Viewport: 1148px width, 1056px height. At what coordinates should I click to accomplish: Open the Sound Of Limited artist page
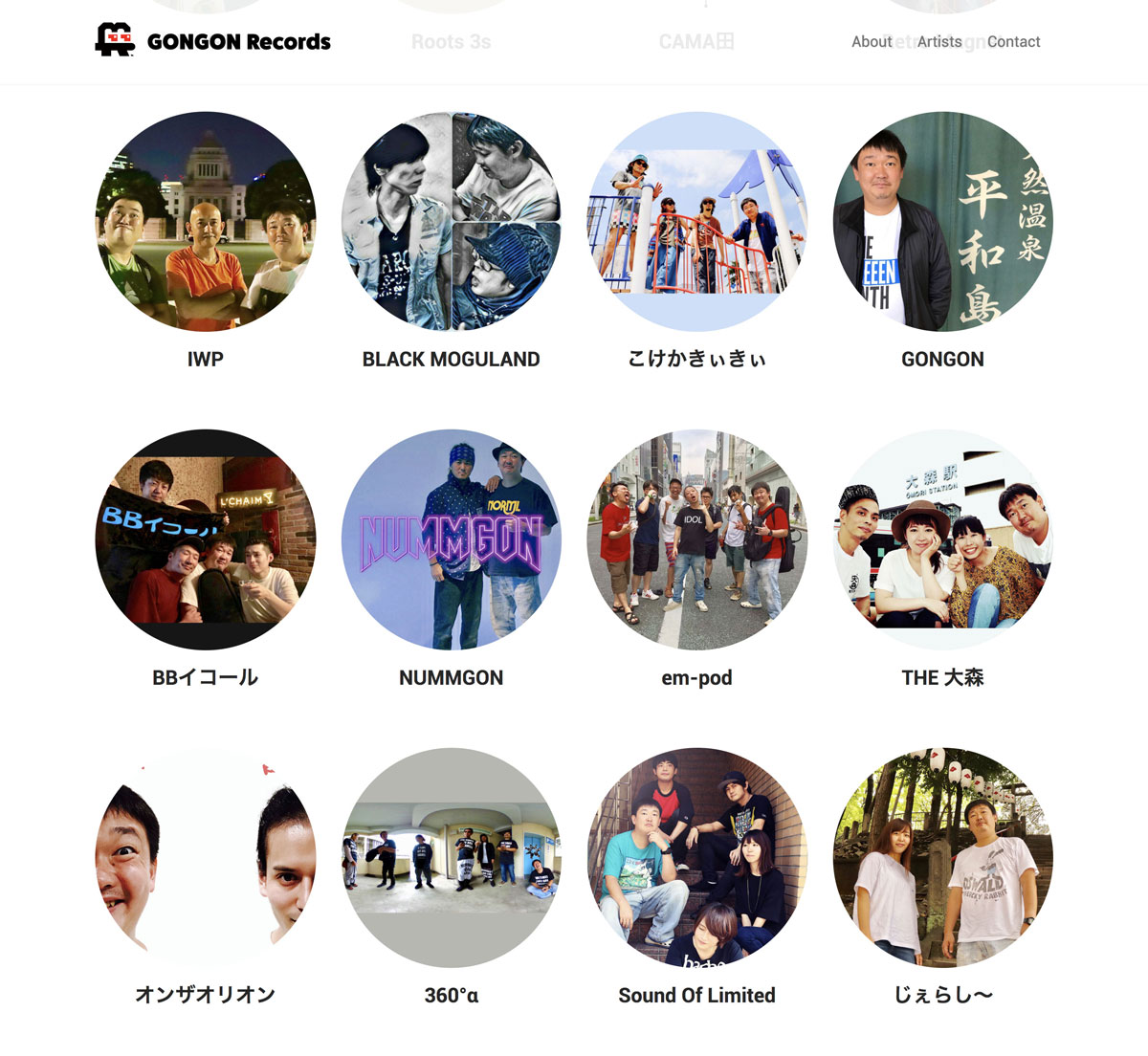coord(697,857)
